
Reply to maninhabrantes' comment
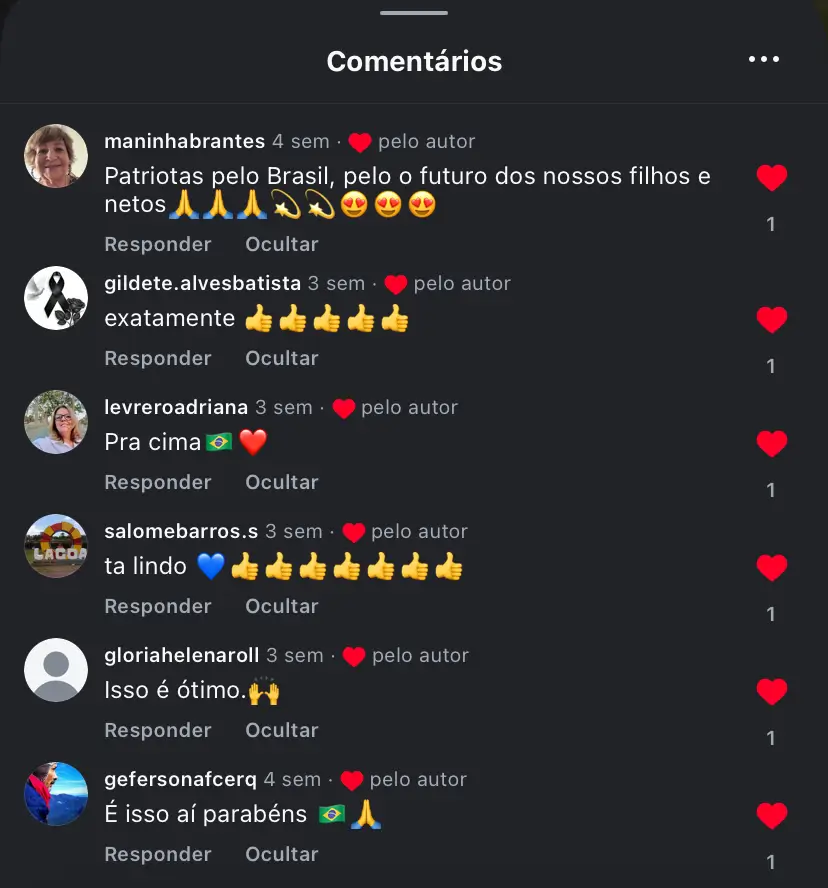click(x=157, y=244)
